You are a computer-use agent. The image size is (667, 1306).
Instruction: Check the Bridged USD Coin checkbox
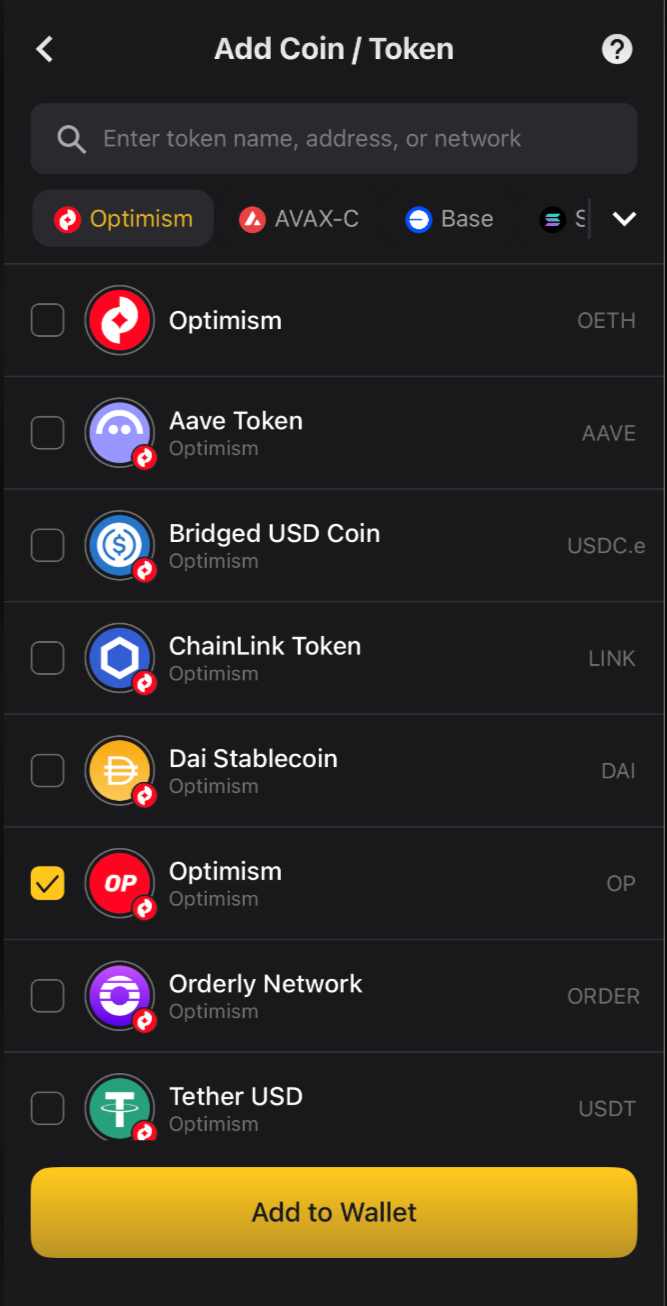tap(48, 546)
